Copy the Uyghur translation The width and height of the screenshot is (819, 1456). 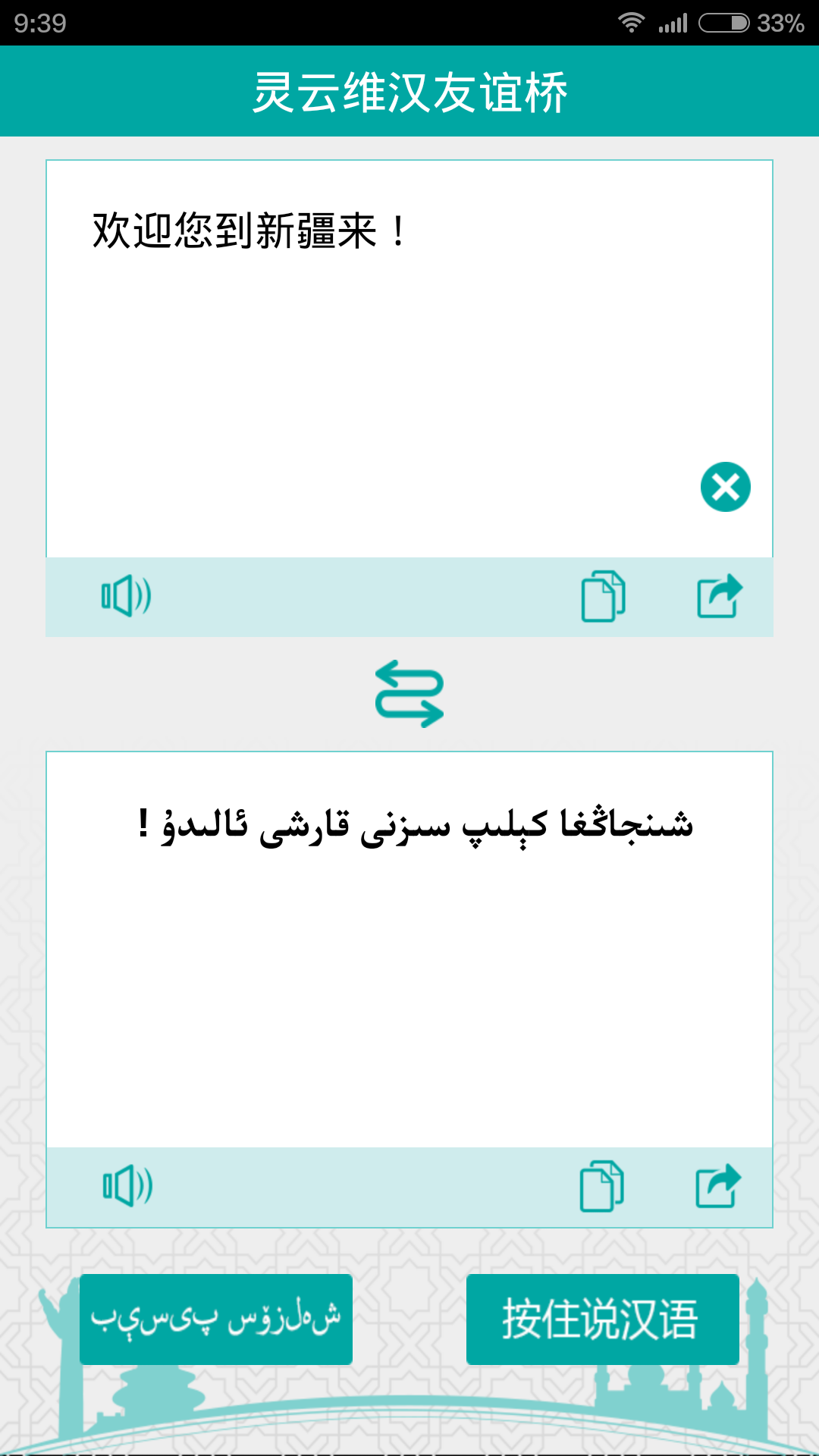point(602,1187)
